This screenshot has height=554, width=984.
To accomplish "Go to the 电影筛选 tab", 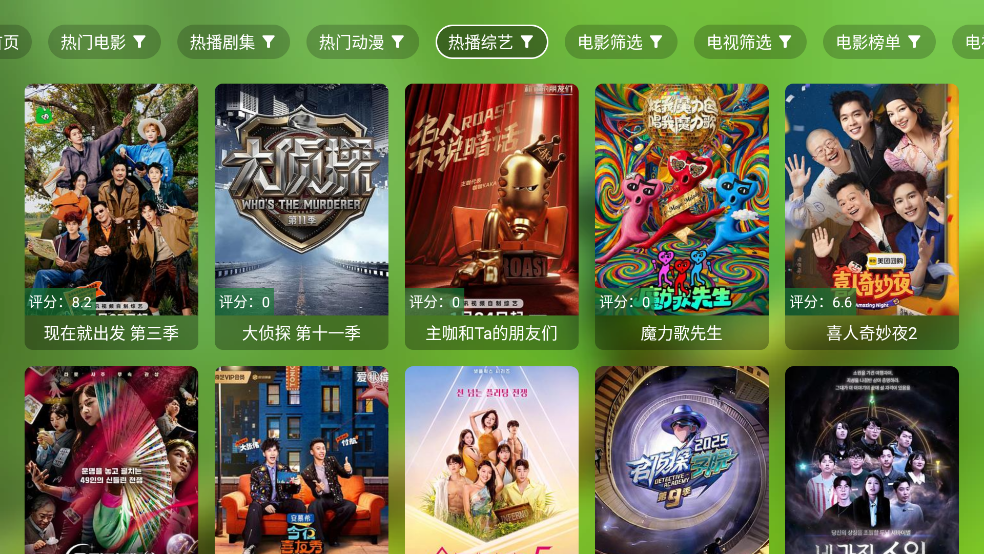I will (x=620, y=42).
